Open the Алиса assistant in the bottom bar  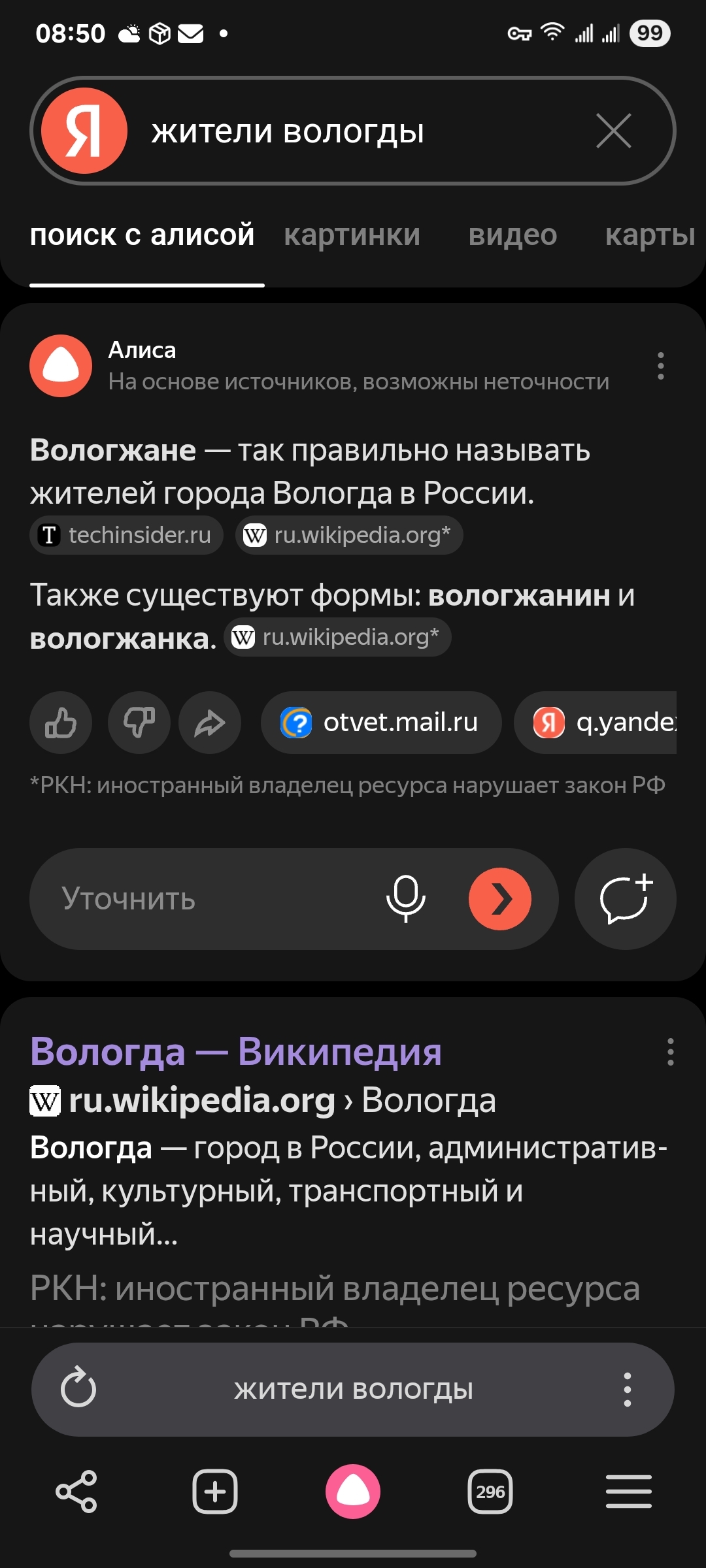(x=353, y=1492)
